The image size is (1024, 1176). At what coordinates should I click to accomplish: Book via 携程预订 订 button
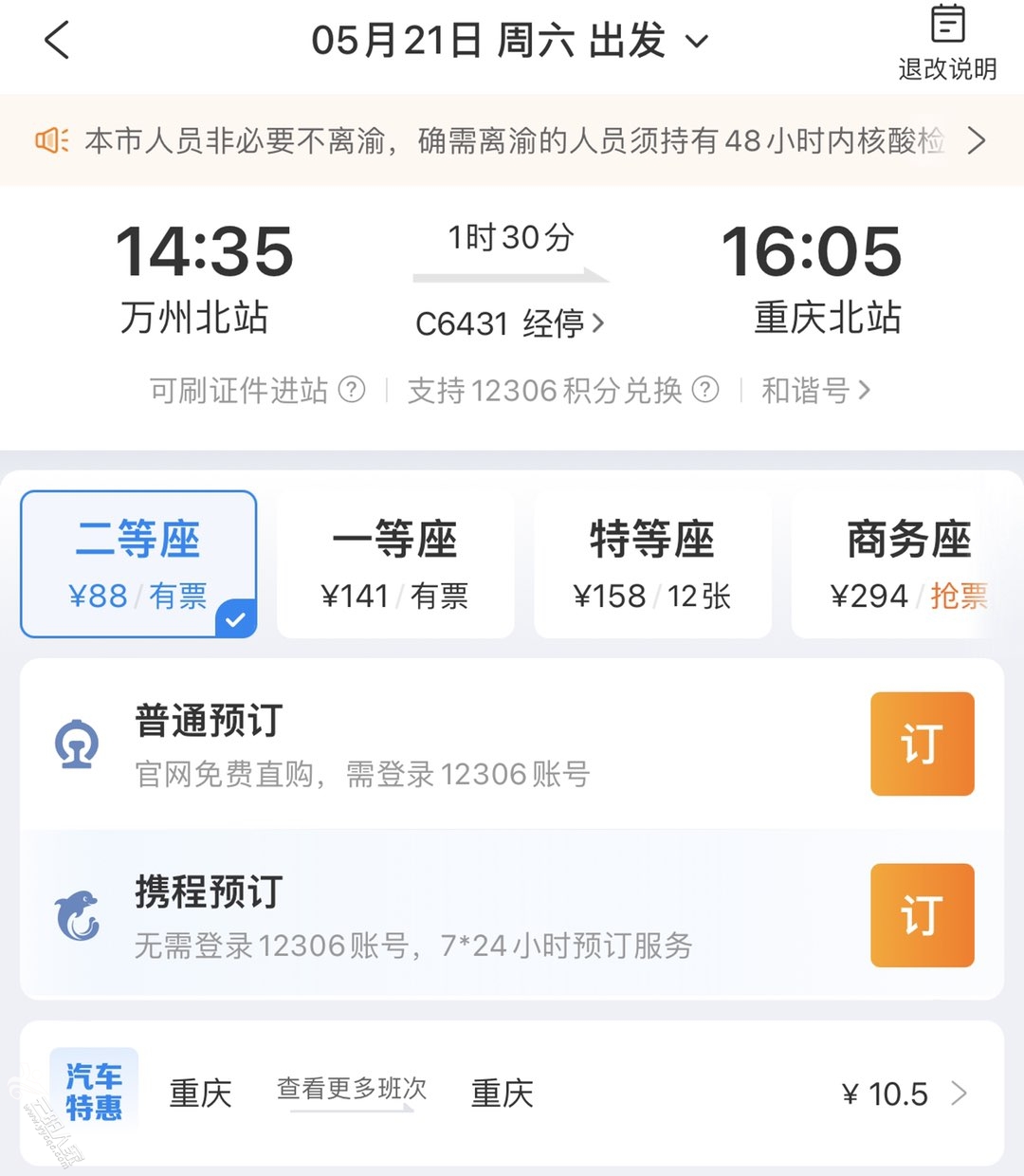(x=922, y=915)
